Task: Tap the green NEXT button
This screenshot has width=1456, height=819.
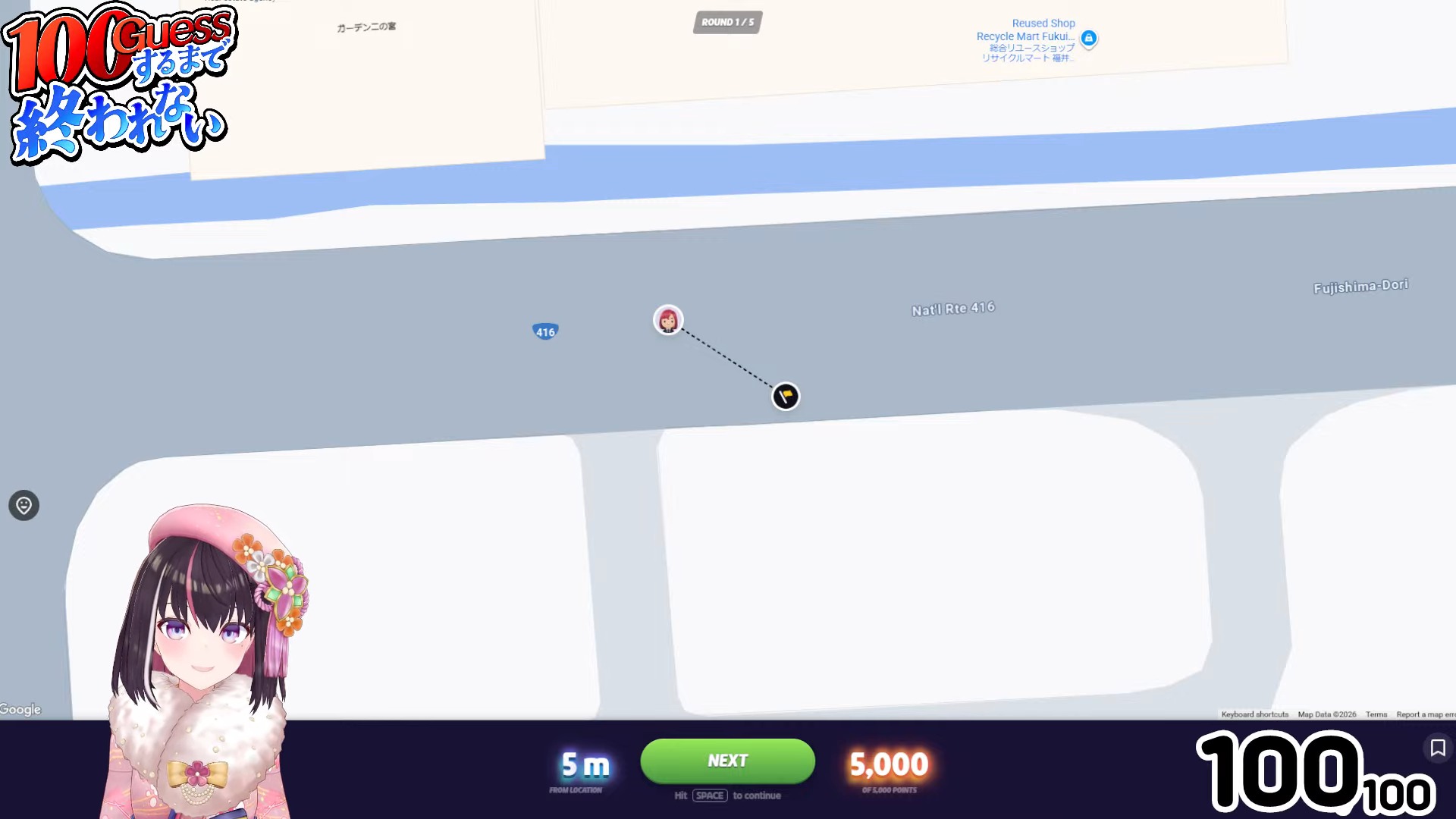Action: (727, 760)
